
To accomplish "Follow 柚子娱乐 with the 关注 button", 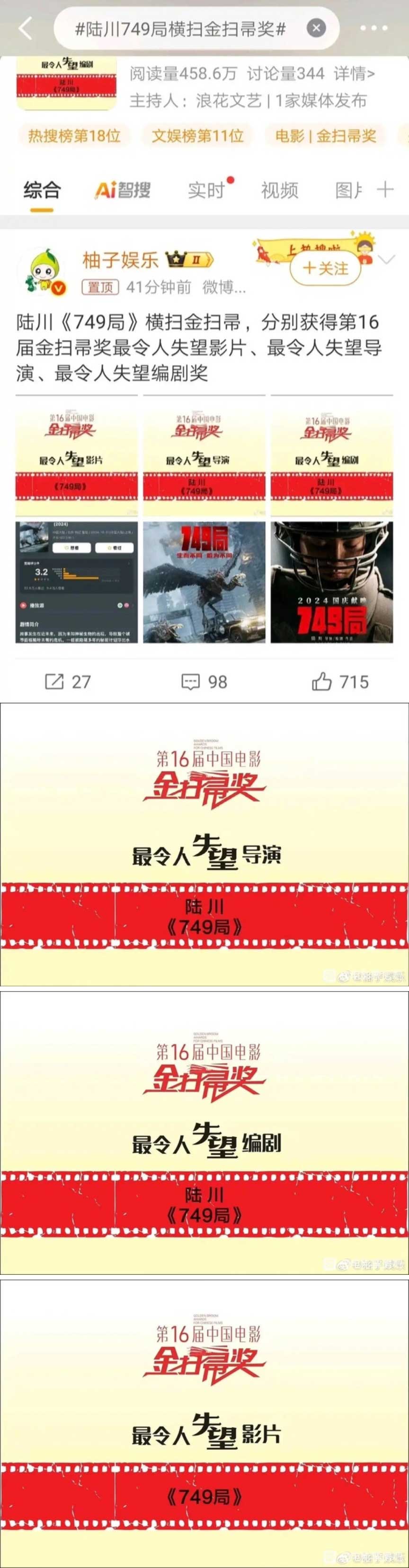I will (326, 268).
